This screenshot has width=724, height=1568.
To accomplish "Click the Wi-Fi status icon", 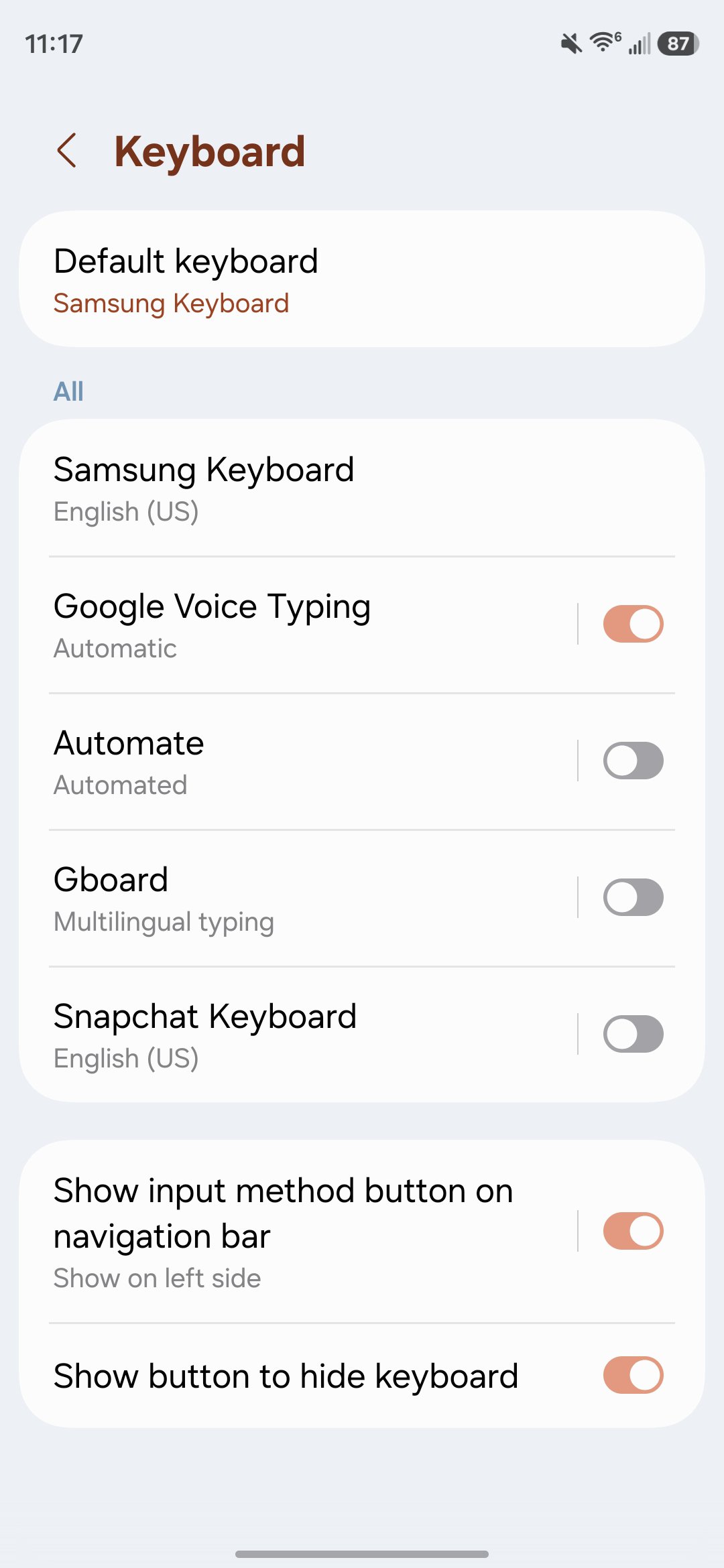I will click(x=601, y=42).
